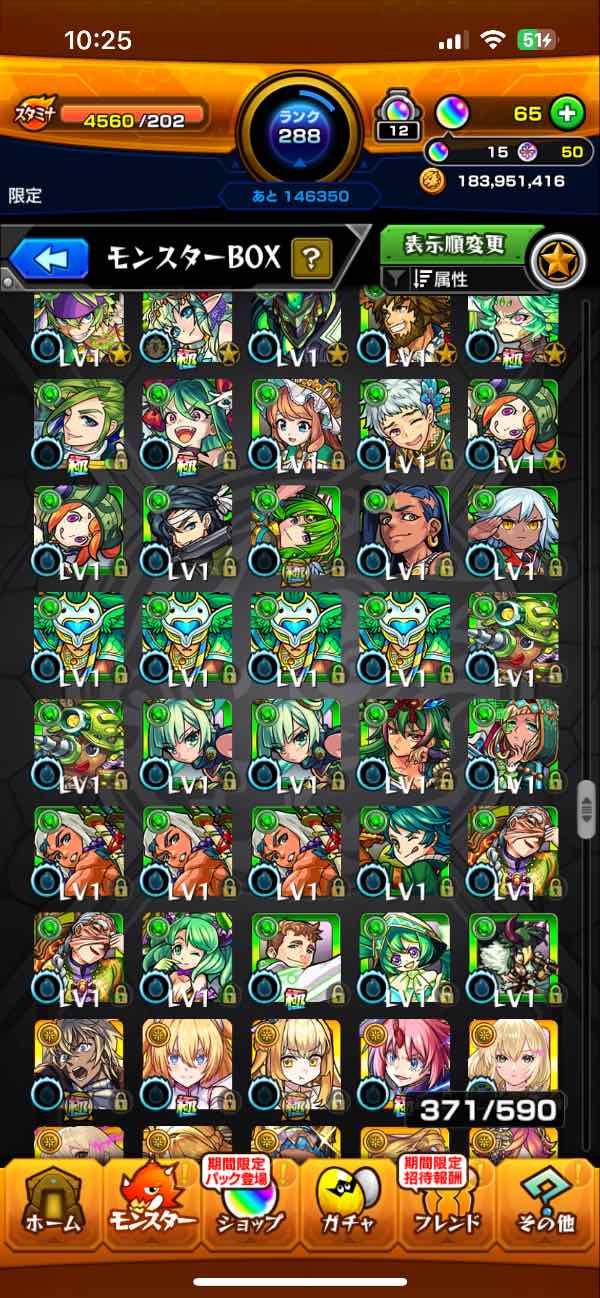Switch to the ホーム tab
Image resolution: width=600 pixels, height=1298 pixels.
48,1210
